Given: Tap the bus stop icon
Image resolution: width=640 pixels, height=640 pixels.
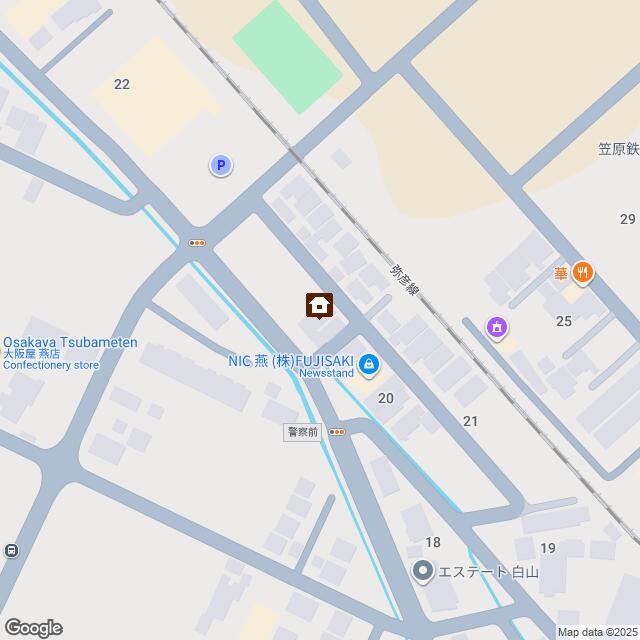Looking at the screenshot, I should click(x=11, y=550).
